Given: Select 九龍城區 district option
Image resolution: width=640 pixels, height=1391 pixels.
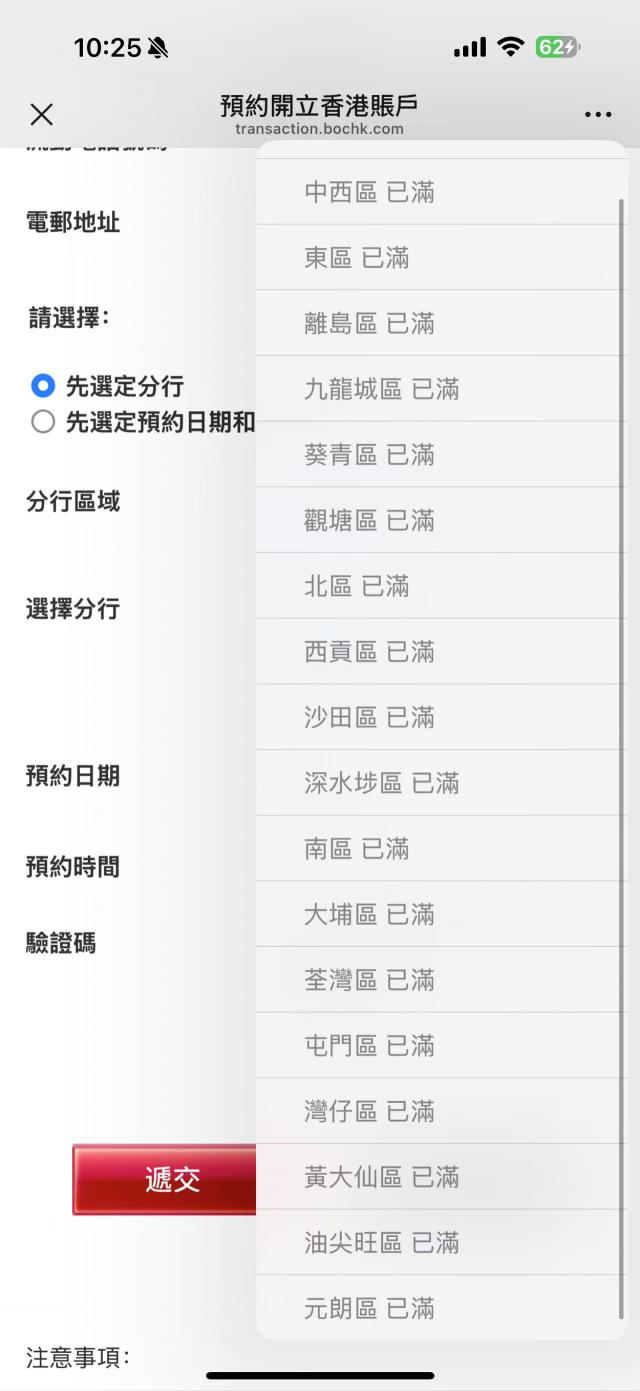Looking at the screenshot, I should 382,389.
